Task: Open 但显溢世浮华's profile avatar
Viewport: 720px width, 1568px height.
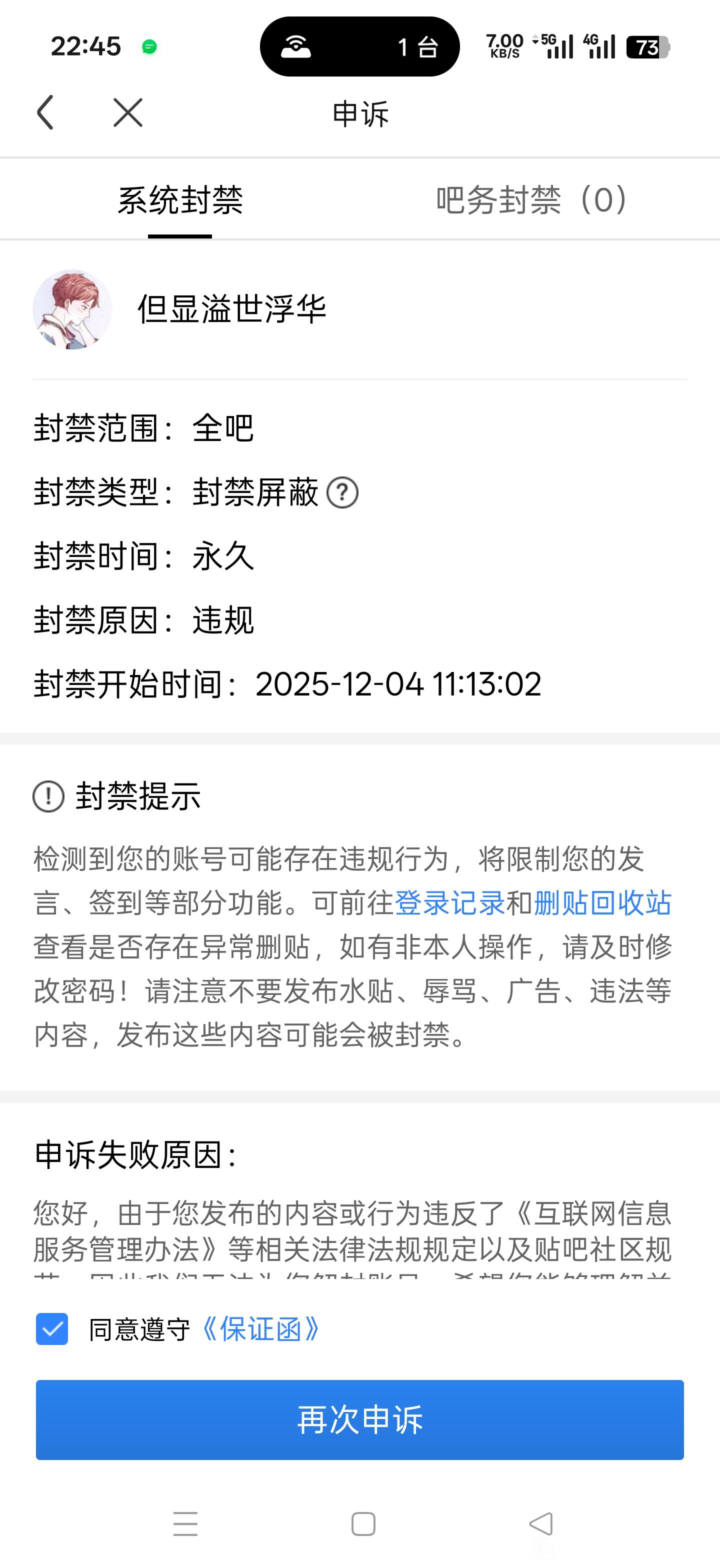Action: (72, 309)
